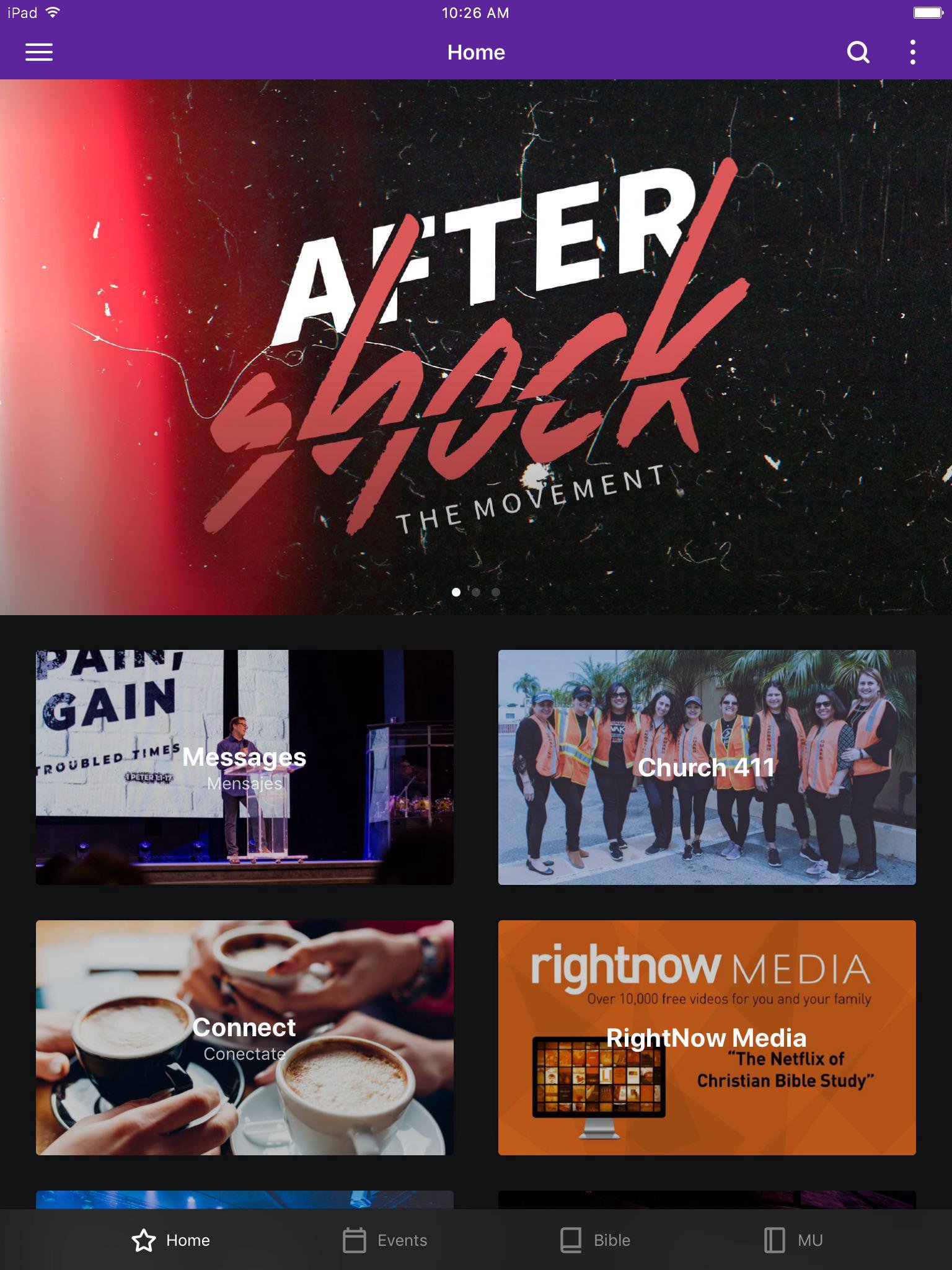952x1270 pixels.
Task: Open the Messages tile
Action: [x=244, y=767]
